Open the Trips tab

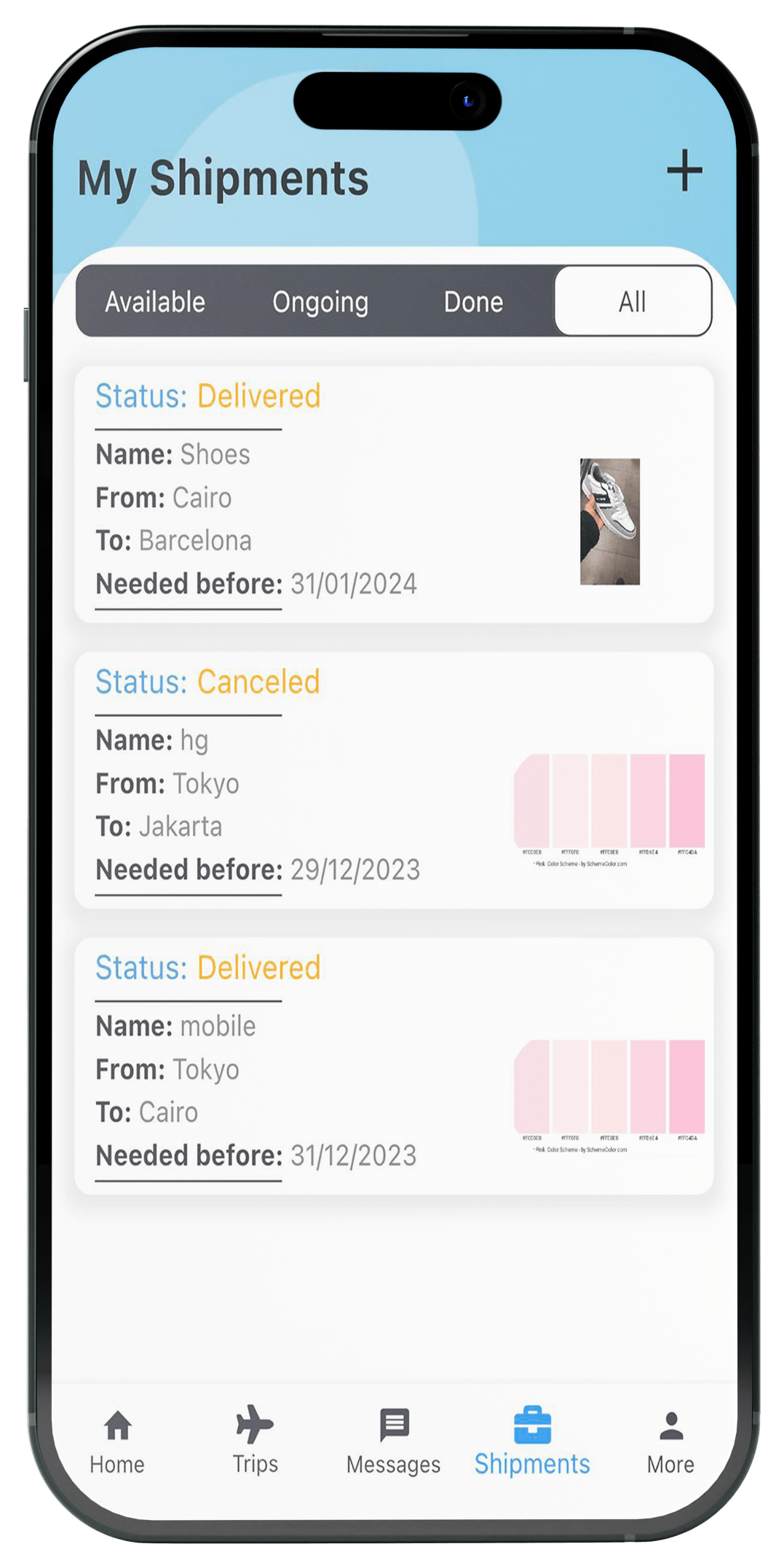coord(255,1442)
